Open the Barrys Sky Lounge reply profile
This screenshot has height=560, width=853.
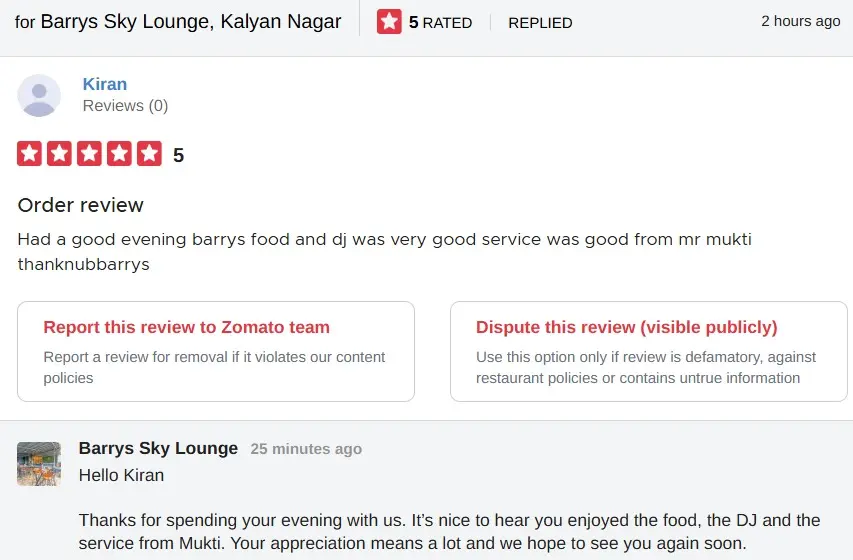(158, 448)
